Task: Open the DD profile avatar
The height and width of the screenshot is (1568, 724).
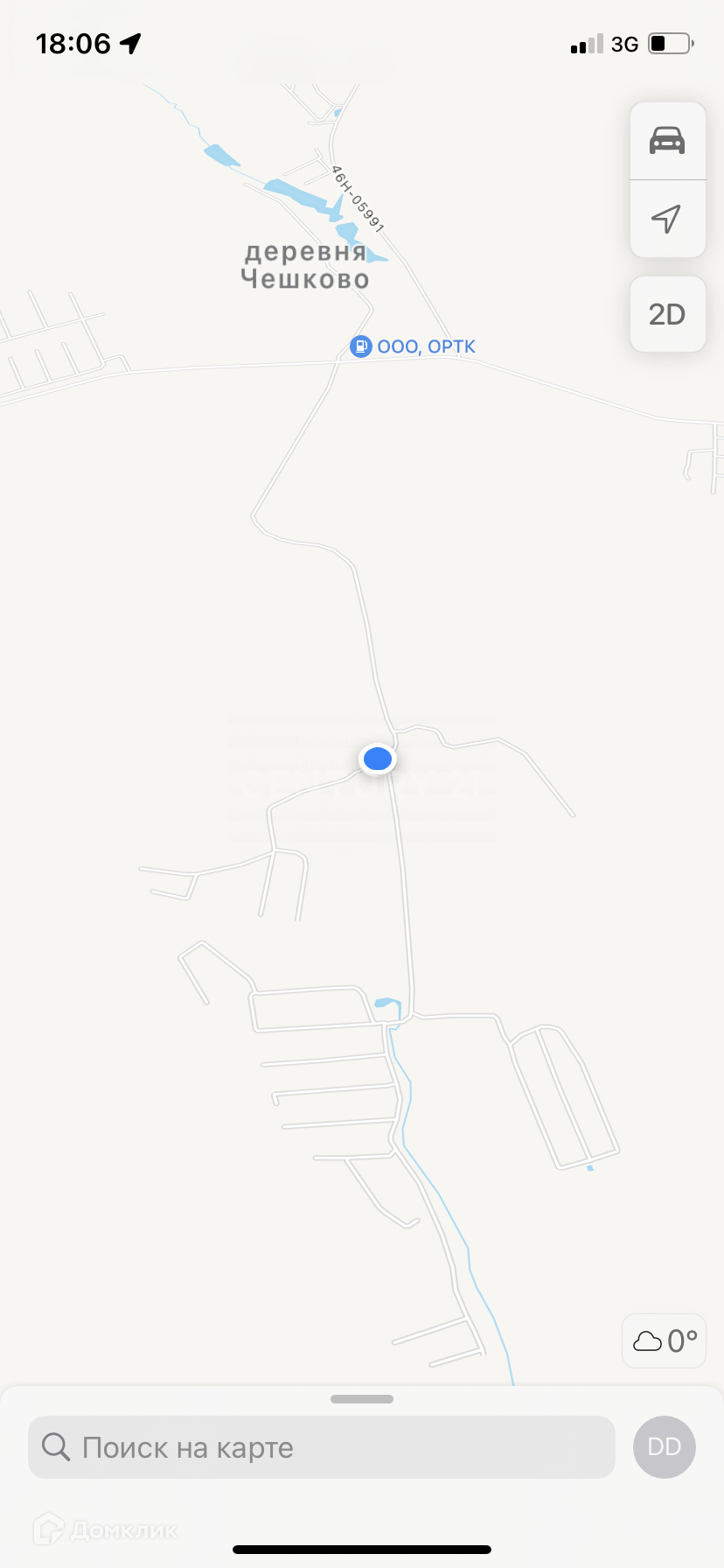Action: (664, 1447)
